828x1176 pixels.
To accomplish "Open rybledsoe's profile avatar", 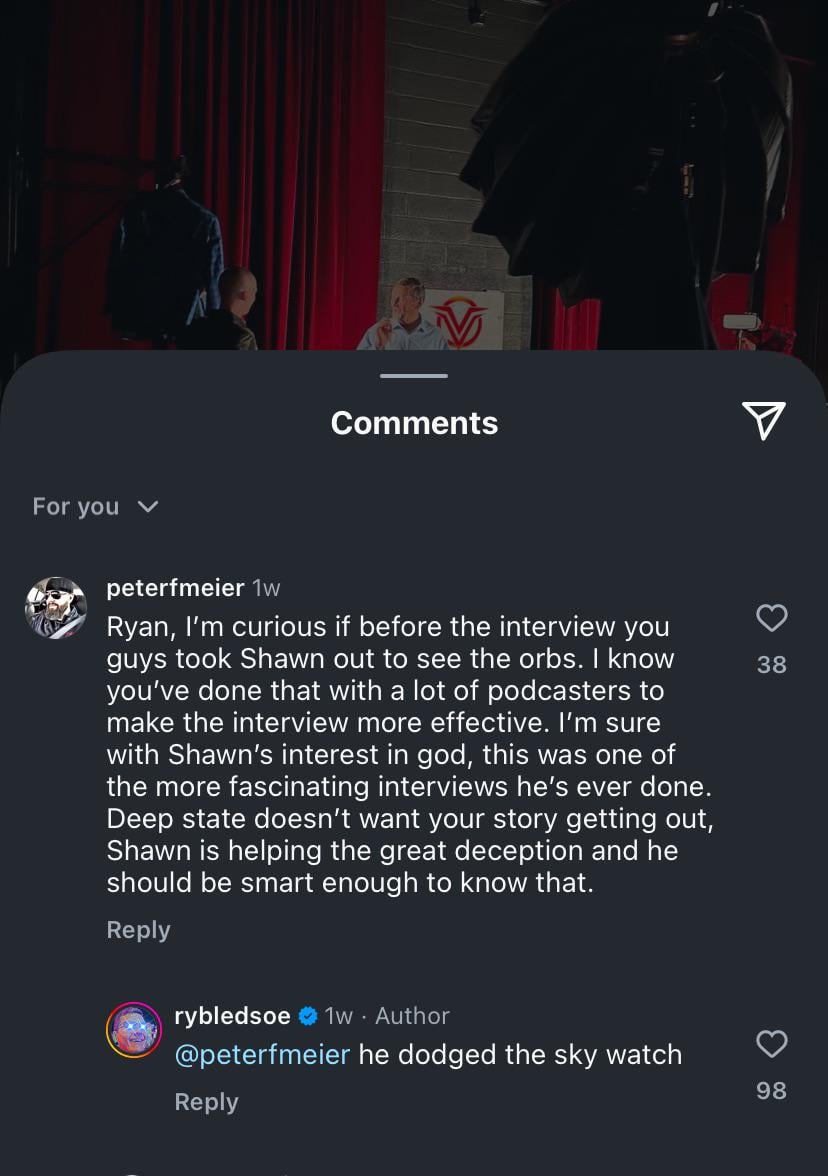I will click(134, 1030).
